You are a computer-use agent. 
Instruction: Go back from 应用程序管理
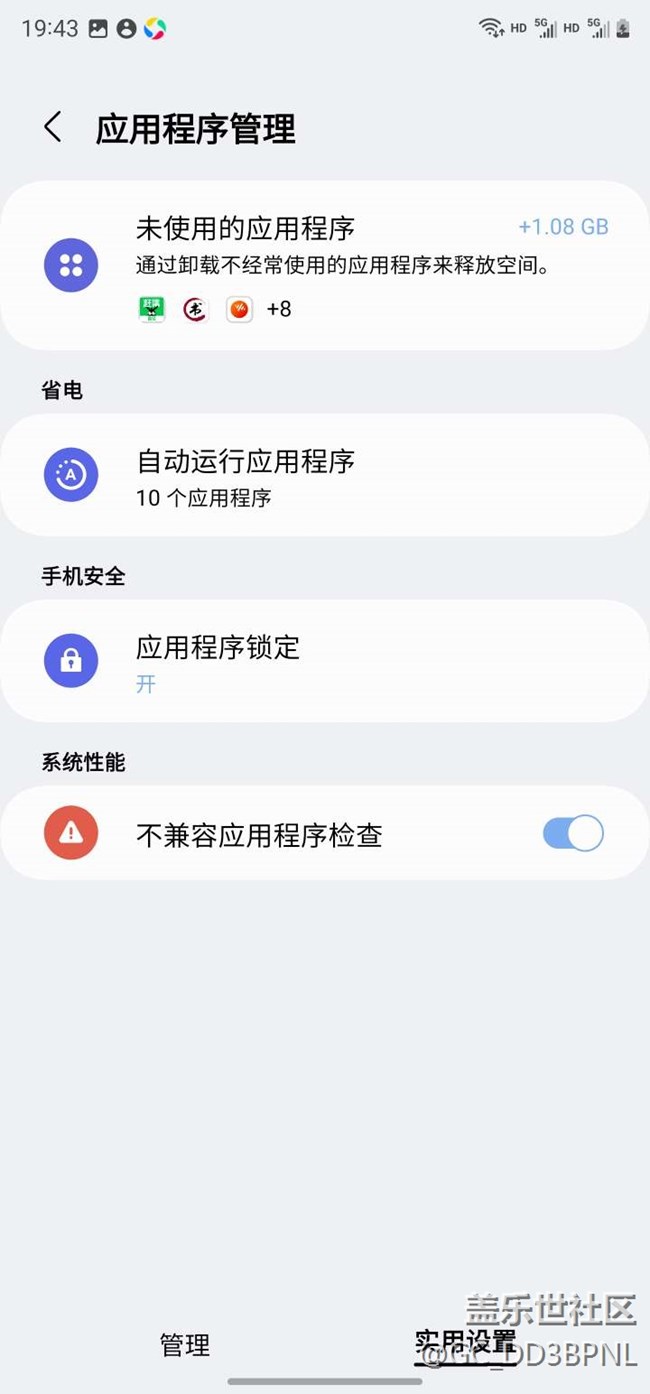[x=53, y=128]
